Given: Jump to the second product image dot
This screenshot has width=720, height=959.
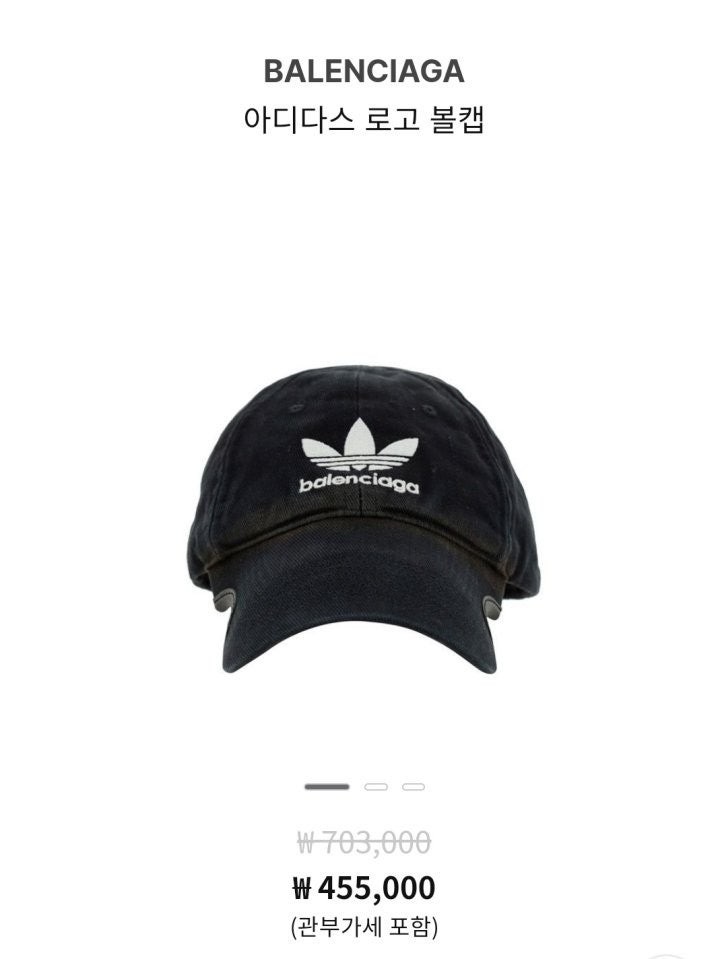Looking at the screenshot, I should [x=376, y=787].
